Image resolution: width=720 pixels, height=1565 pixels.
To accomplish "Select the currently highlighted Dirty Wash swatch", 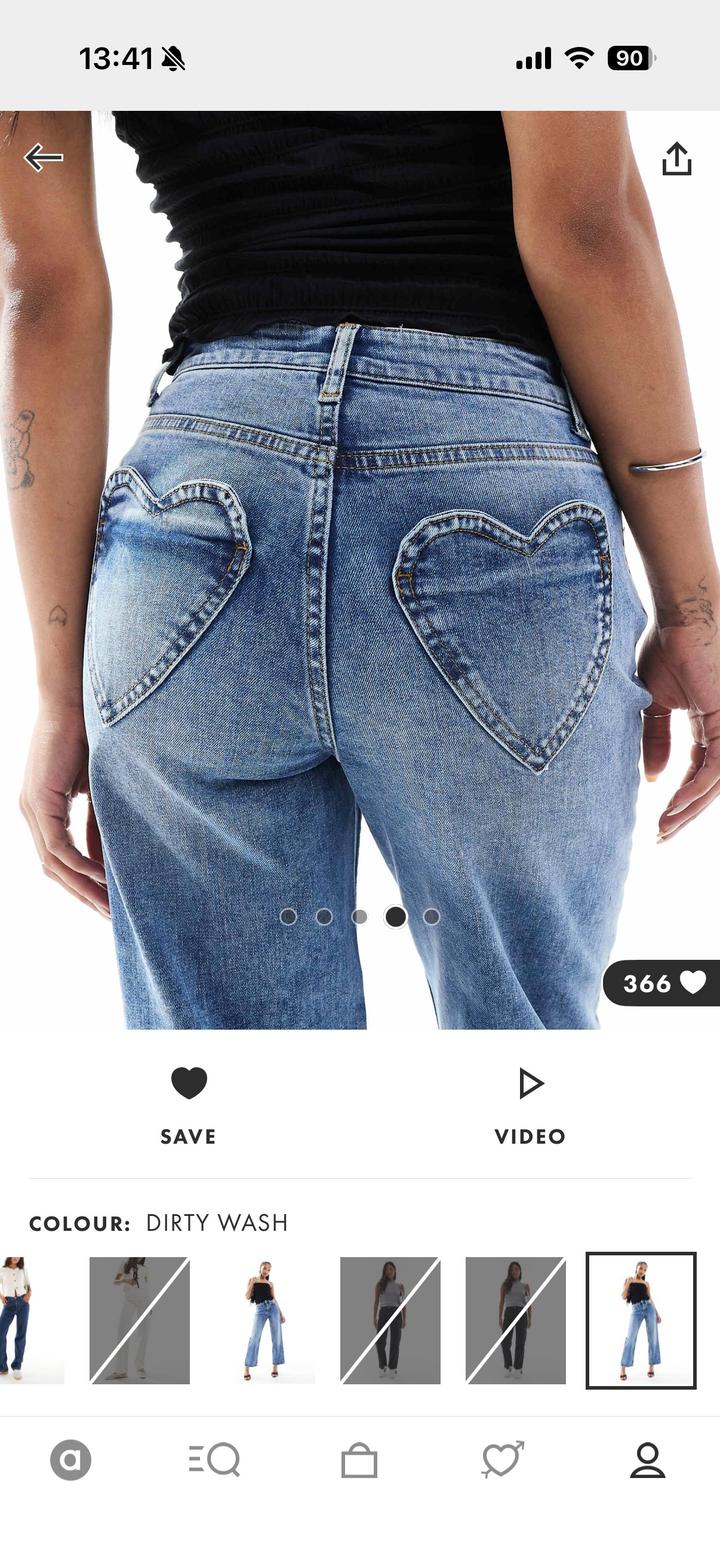I will point(640,1320).
